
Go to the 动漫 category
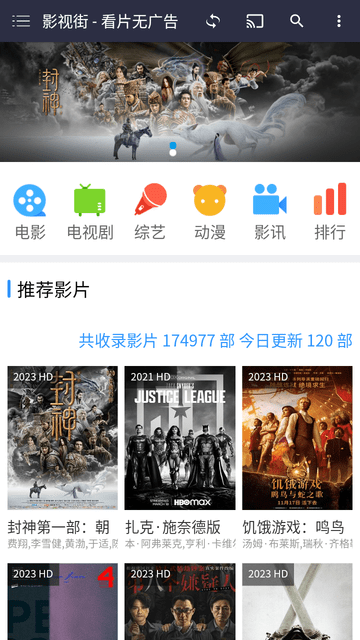[210, 212]
